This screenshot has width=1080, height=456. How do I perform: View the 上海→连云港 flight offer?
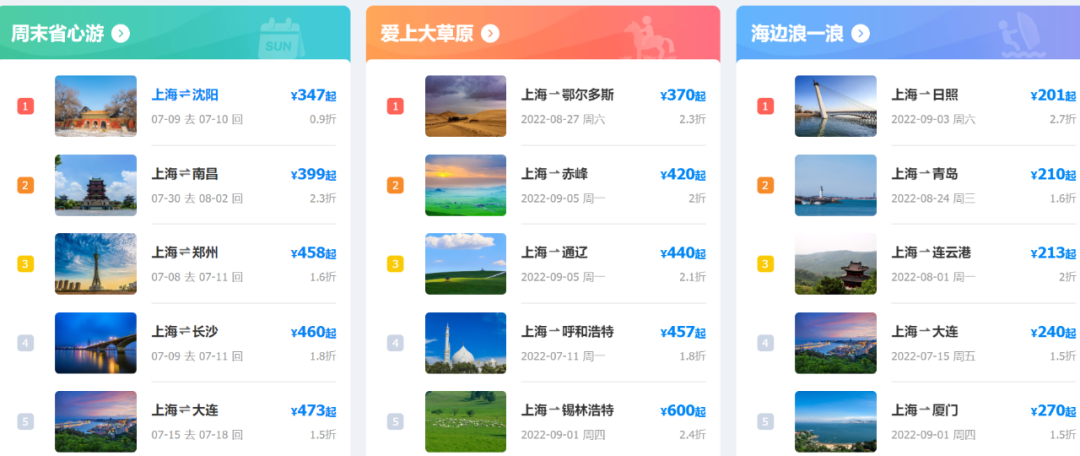pyautogui.click(x=930, y=253)
